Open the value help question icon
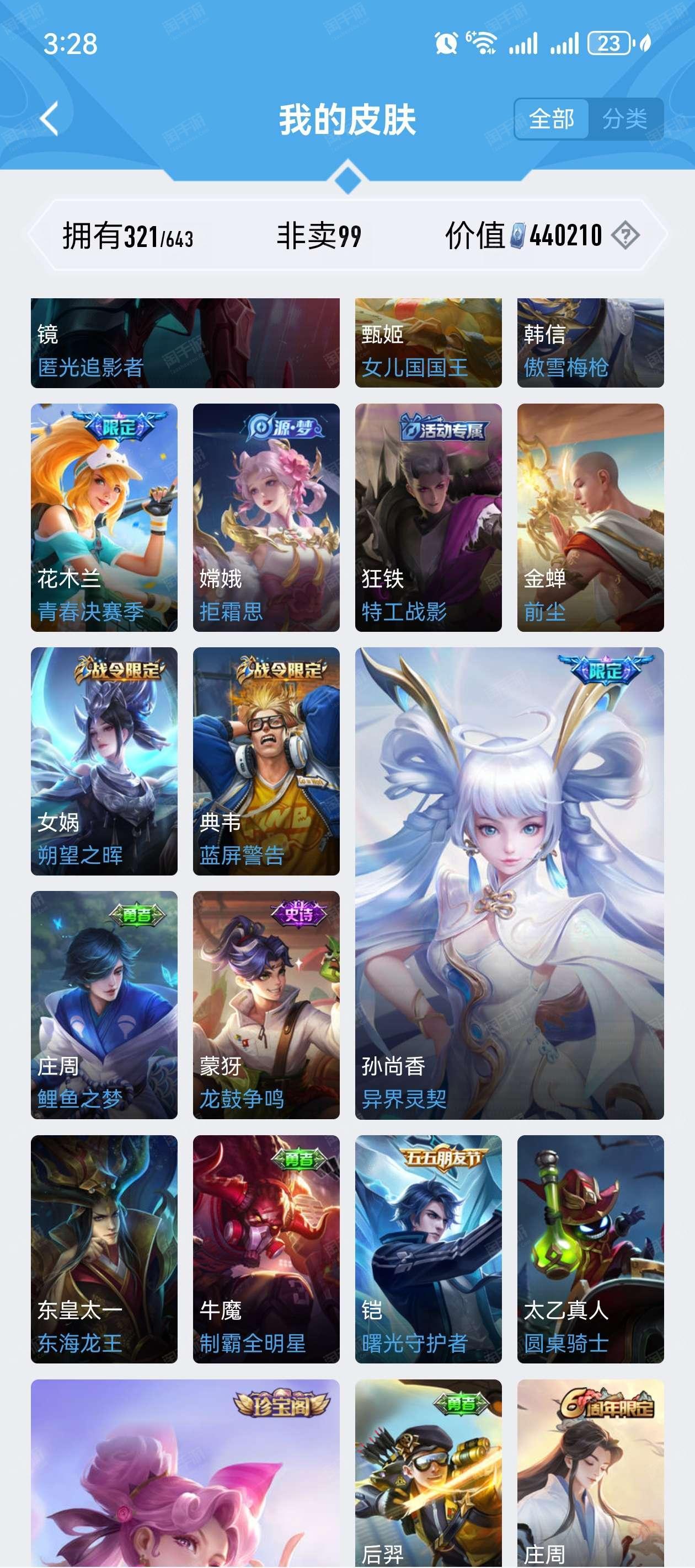 [x=625, y=235]
